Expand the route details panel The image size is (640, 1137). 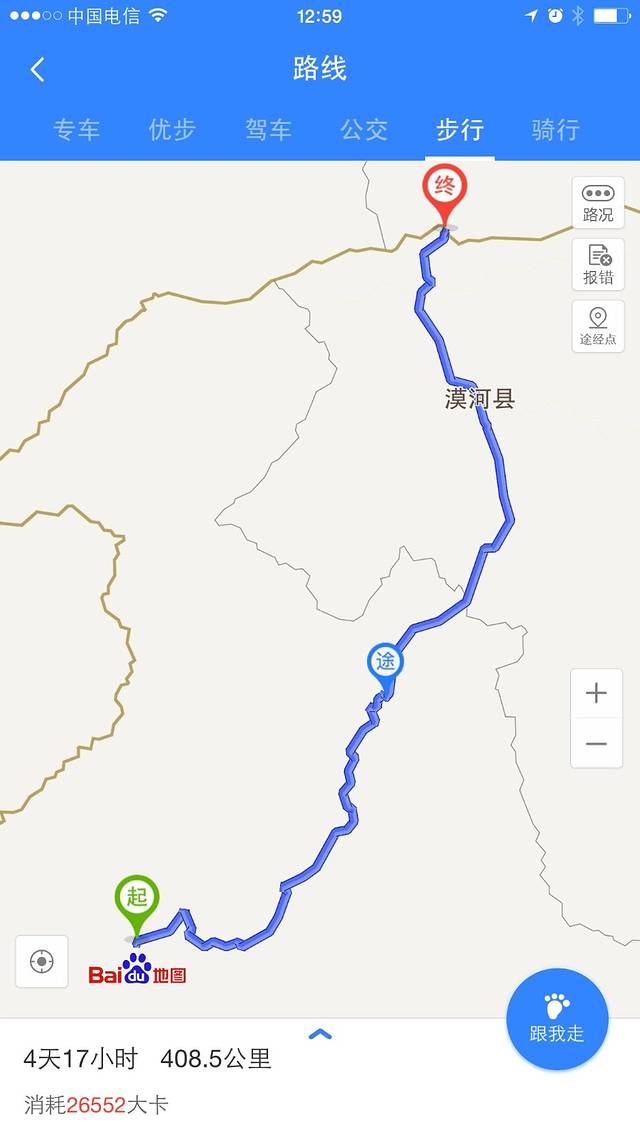pos(320,1035)
